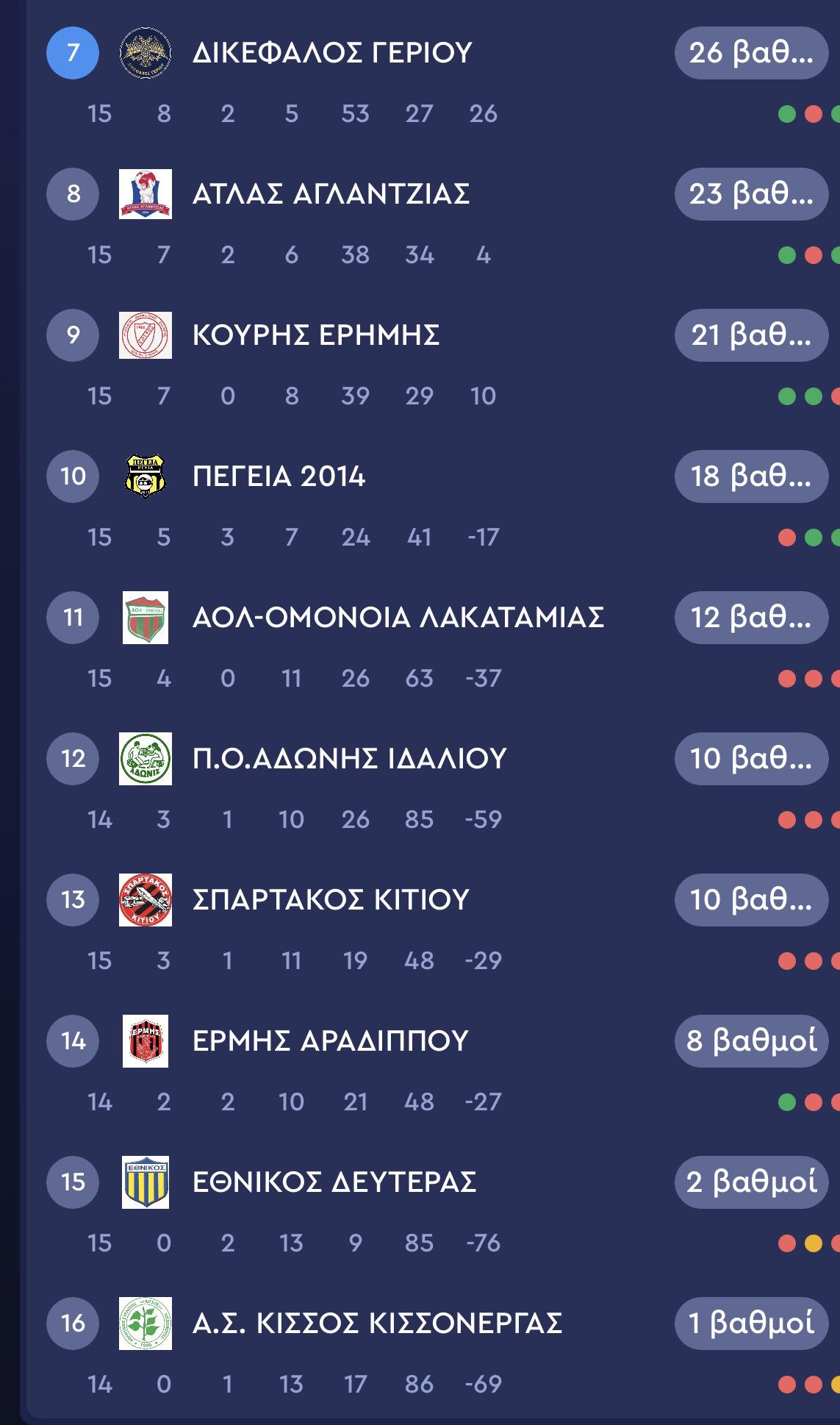
Task: Open the ΔΙΚΕΦΑΛΟΣ ΓΕΡΙΟΥ team row
Action: coord(331,53)
